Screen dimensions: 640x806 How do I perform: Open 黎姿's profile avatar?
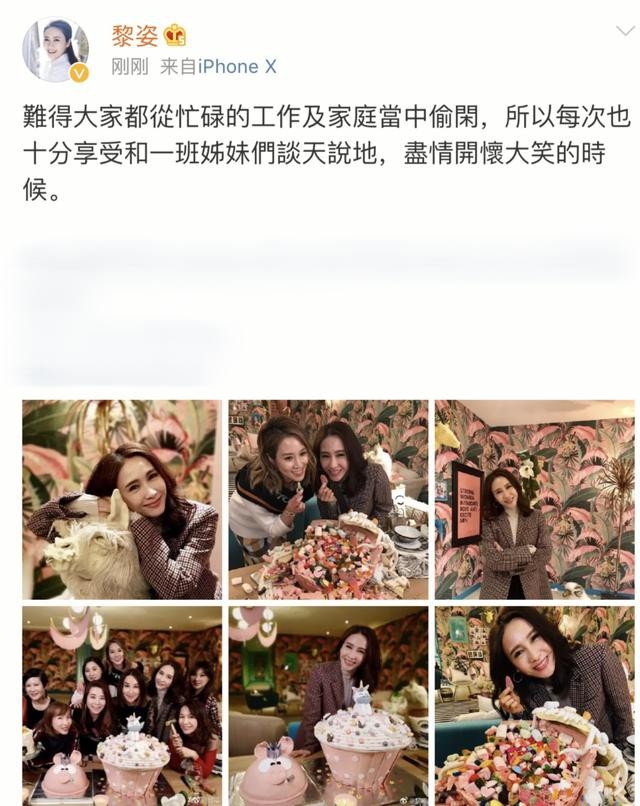[55, 50]
